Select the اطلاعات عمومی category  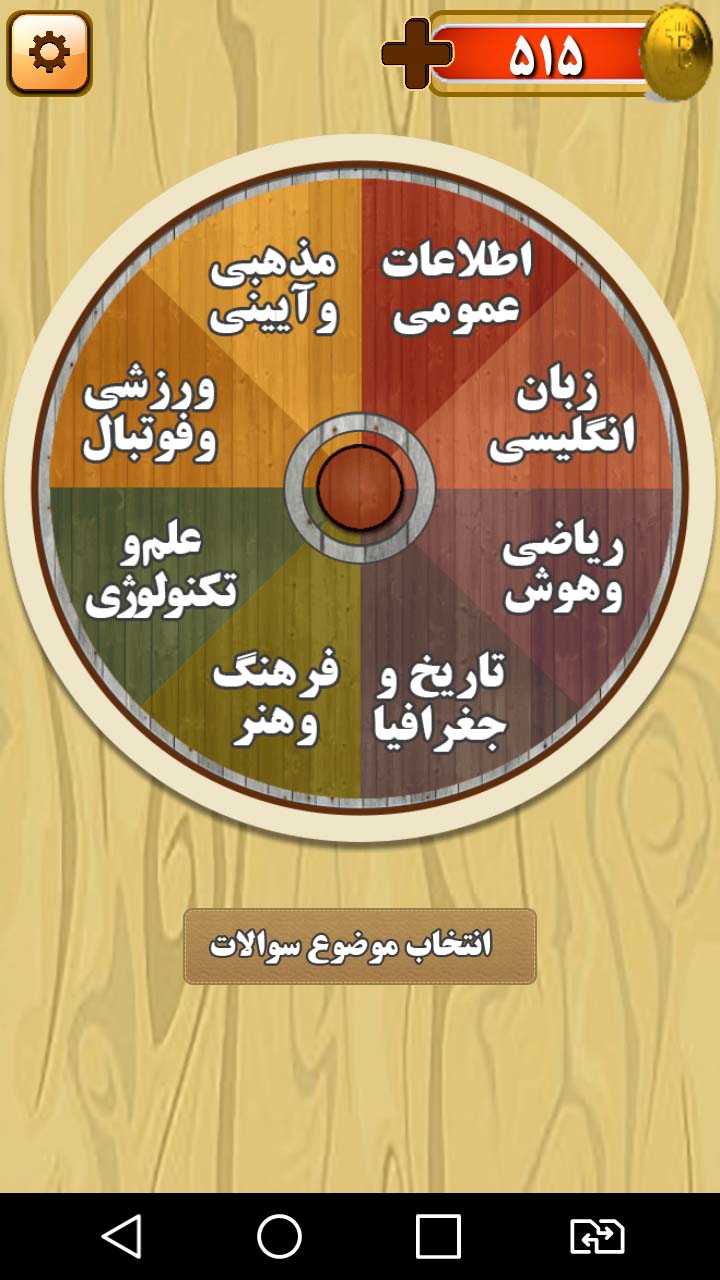(457, 286)
